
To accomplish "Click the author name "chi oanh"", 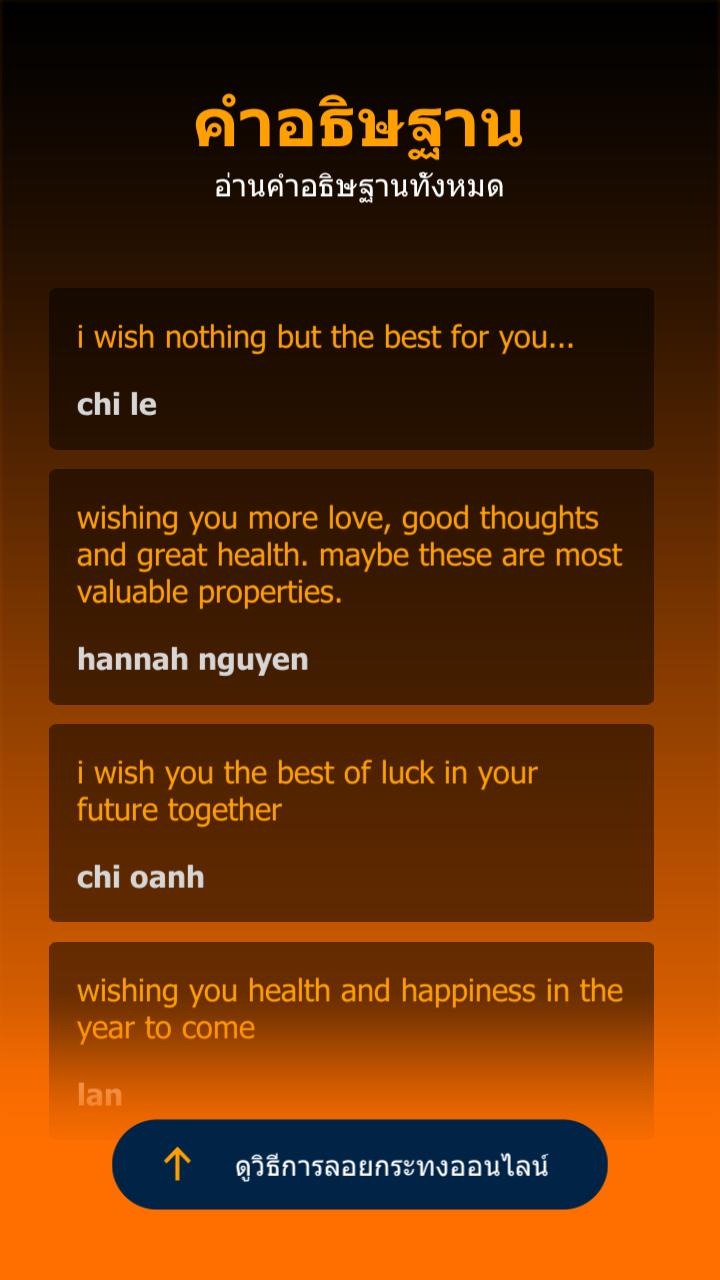I will 141,877.
